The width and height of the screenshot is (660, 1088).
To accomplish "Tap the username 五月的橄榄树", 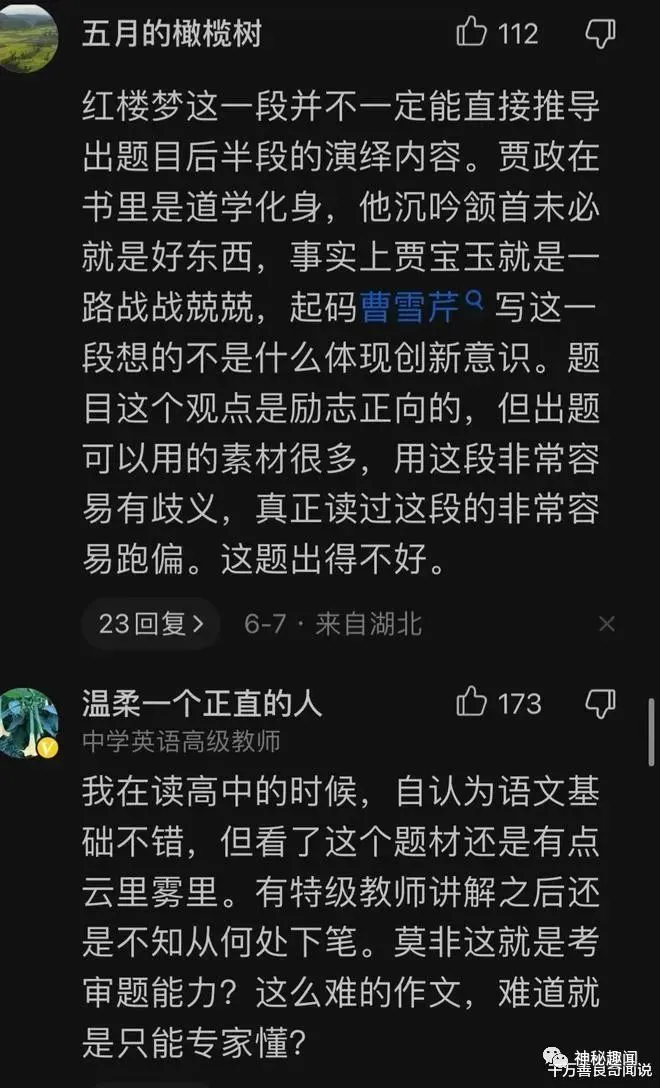I will 171,34.
